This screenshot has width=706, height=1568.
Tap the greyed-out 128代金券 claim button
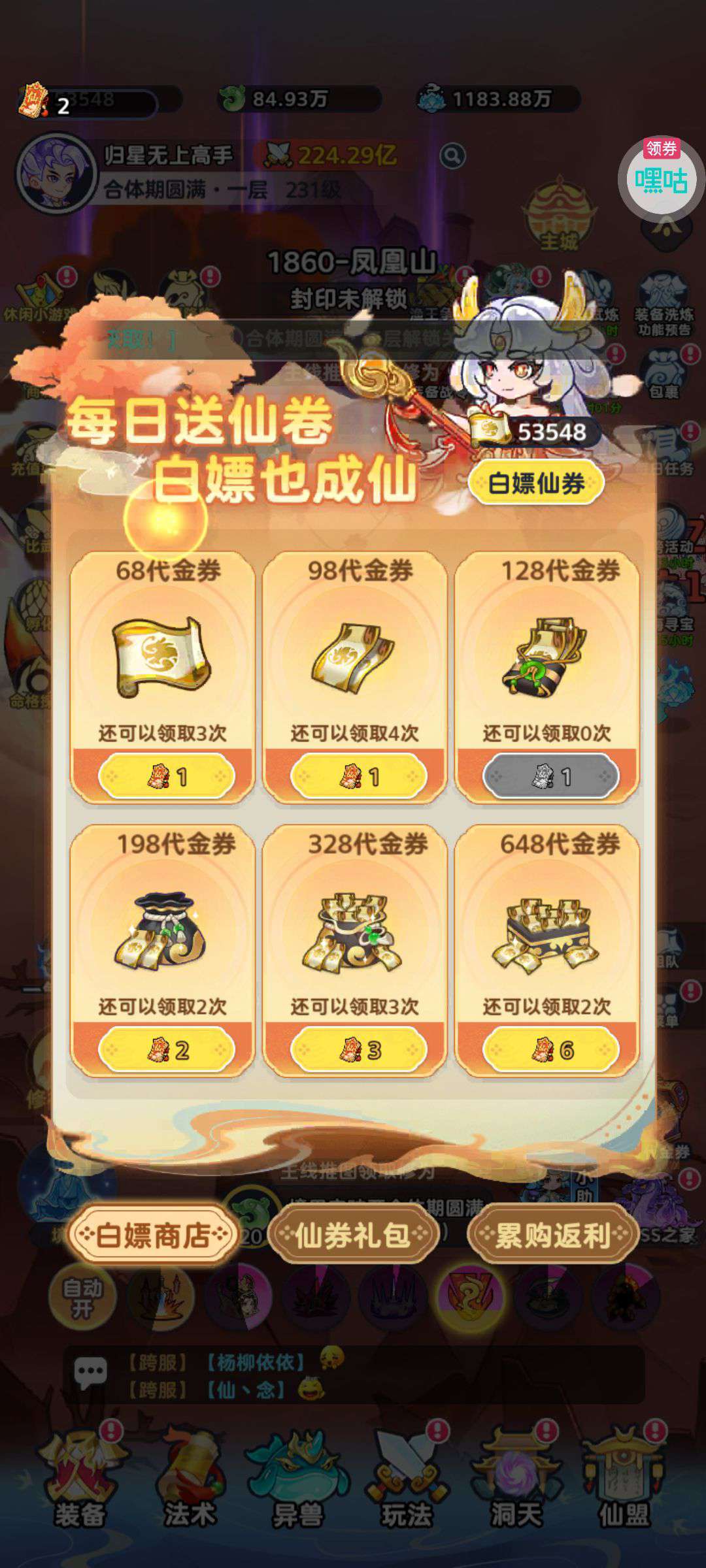(x=550, y=776)
